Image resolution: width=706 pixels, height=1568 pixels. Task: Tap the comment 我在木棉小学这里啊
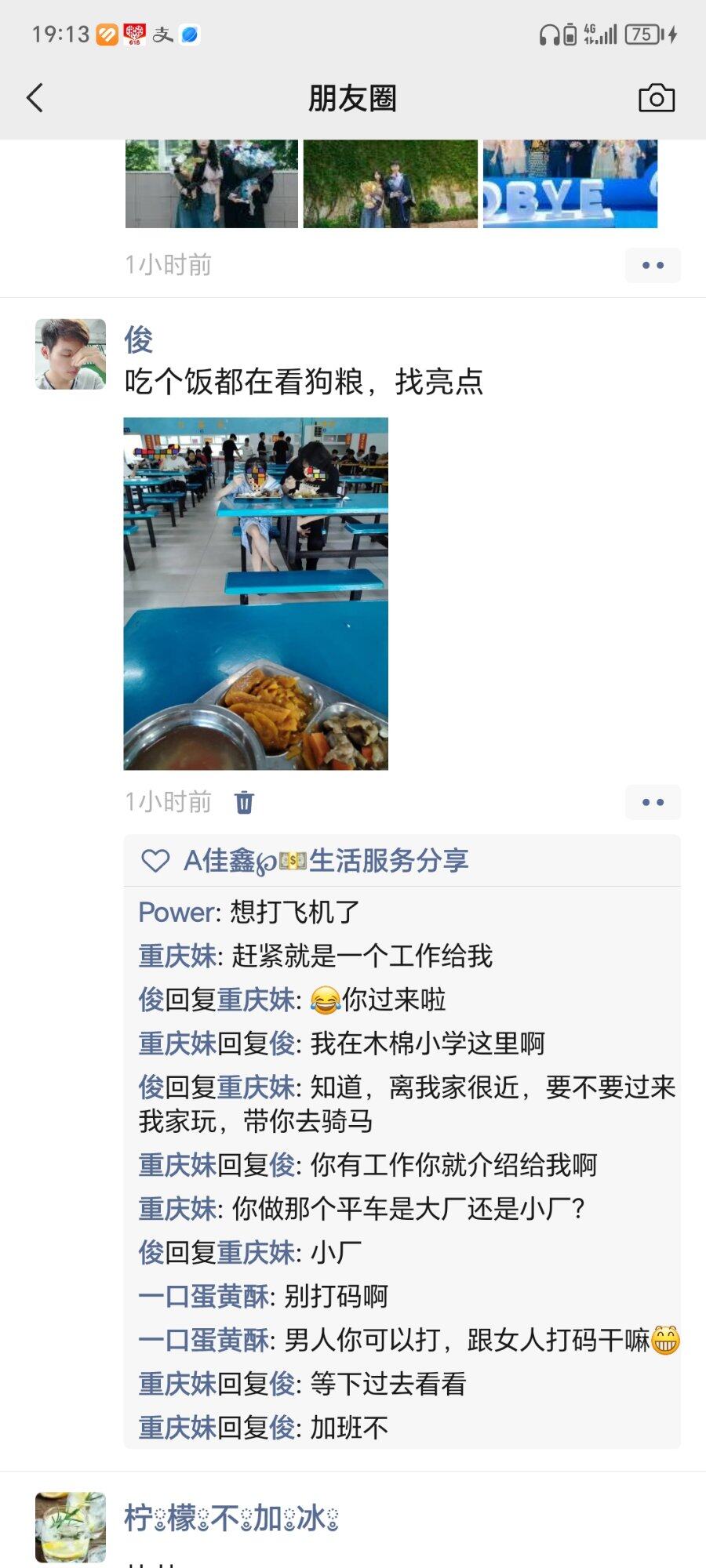427,1044
